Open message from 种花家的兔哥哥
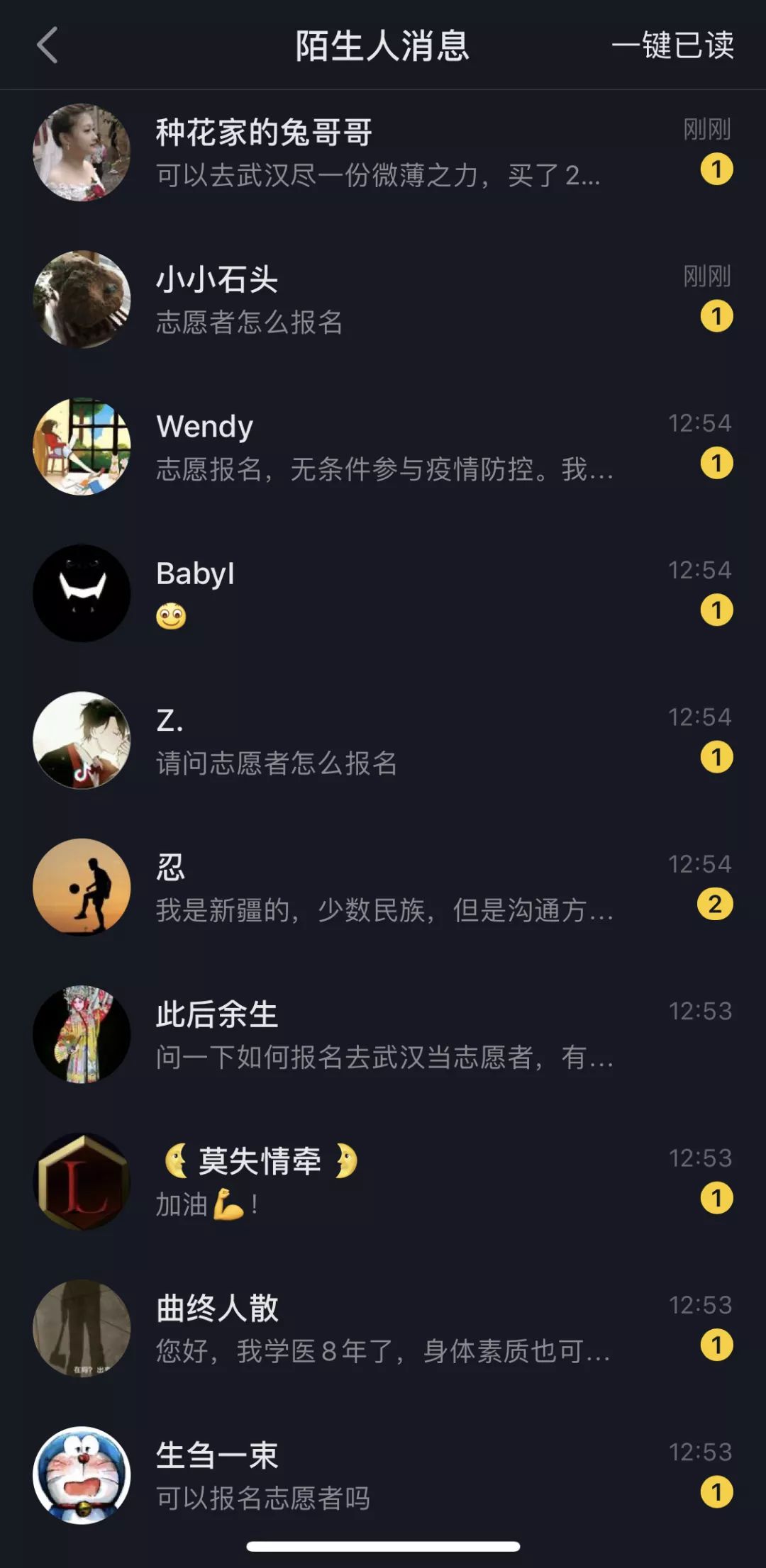 (383, 152)
